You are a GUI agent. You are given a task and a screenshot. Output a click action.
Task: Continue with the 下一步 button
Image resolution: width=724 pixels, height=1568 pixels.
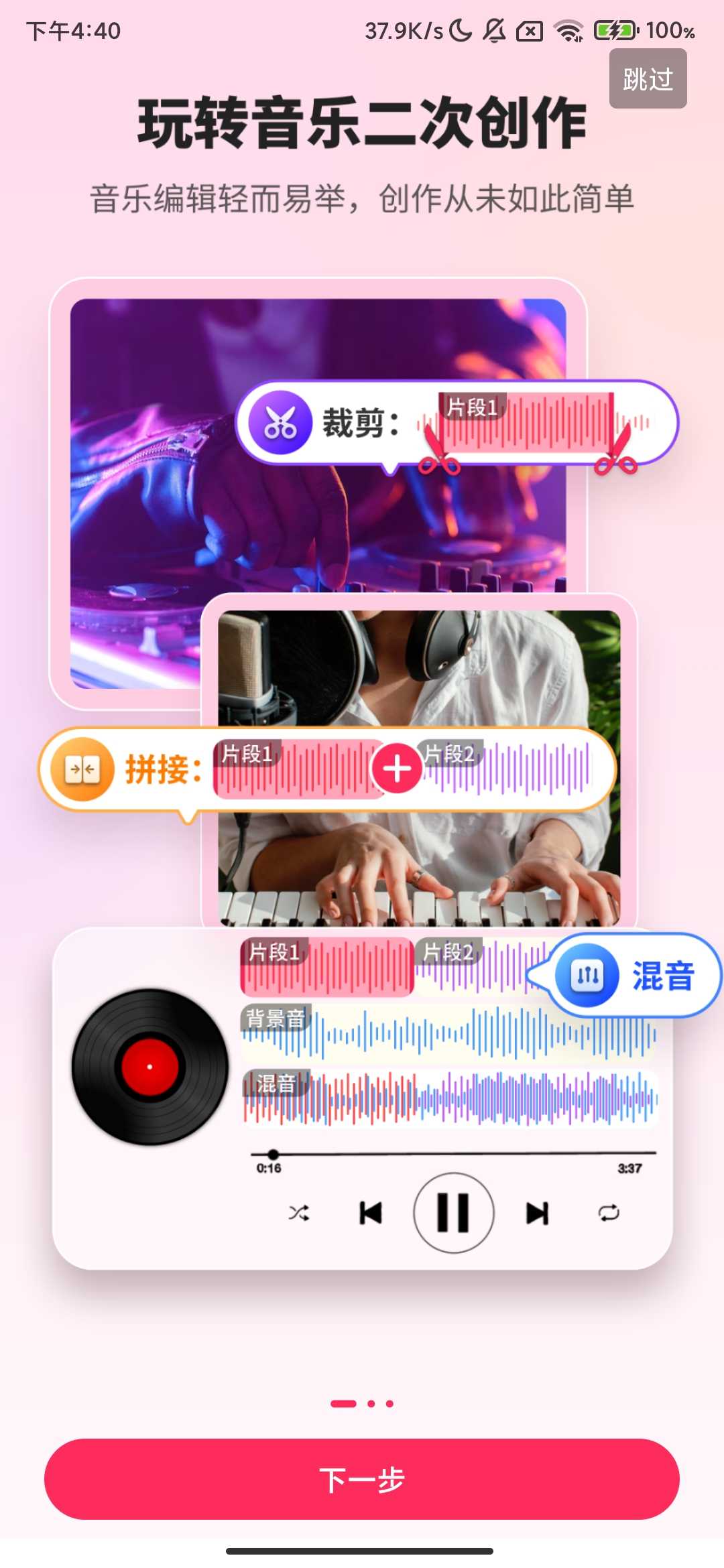point(362,1479)
